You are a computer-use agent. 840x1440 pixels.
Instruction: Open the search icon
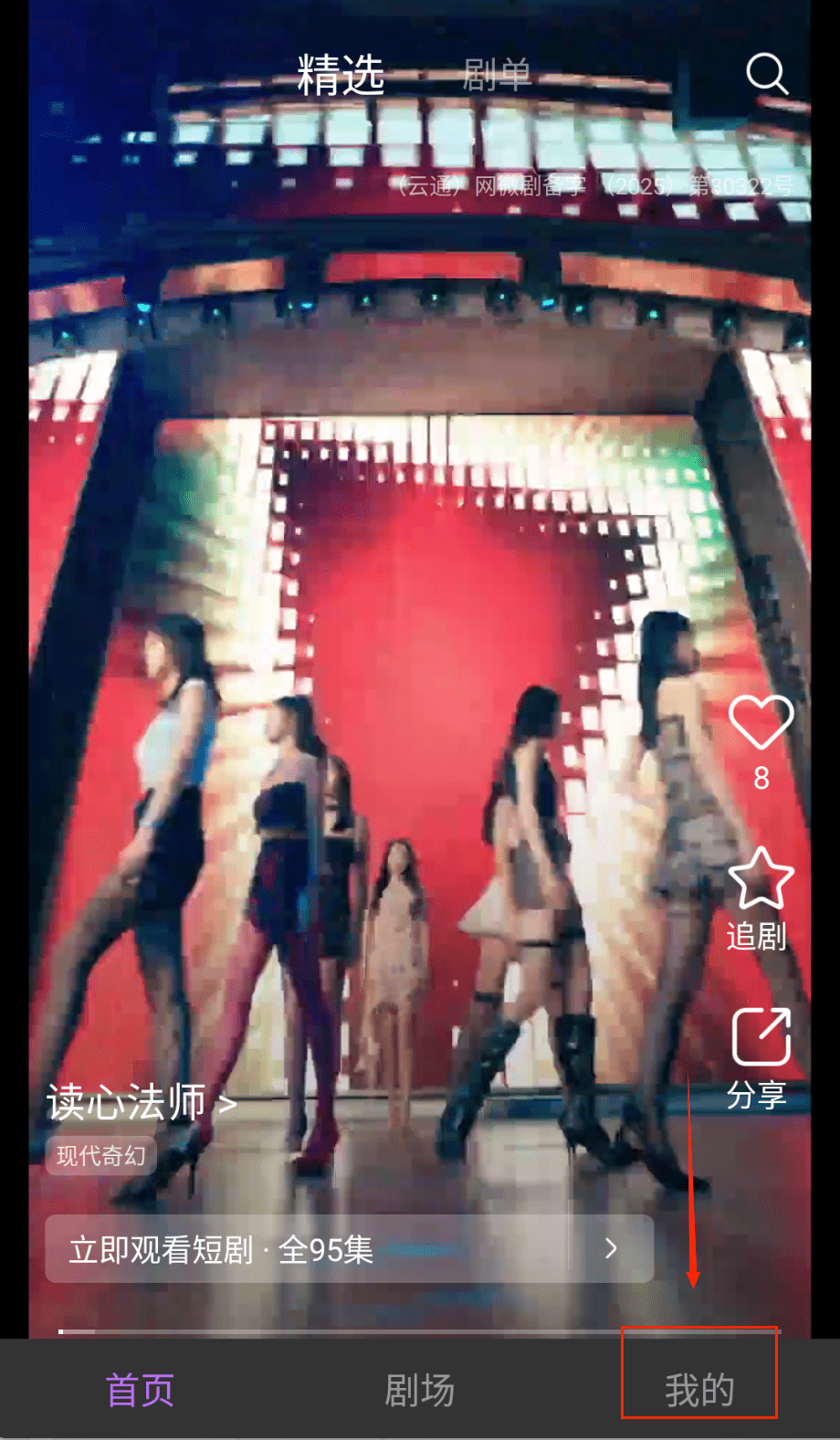click(766, 74)
